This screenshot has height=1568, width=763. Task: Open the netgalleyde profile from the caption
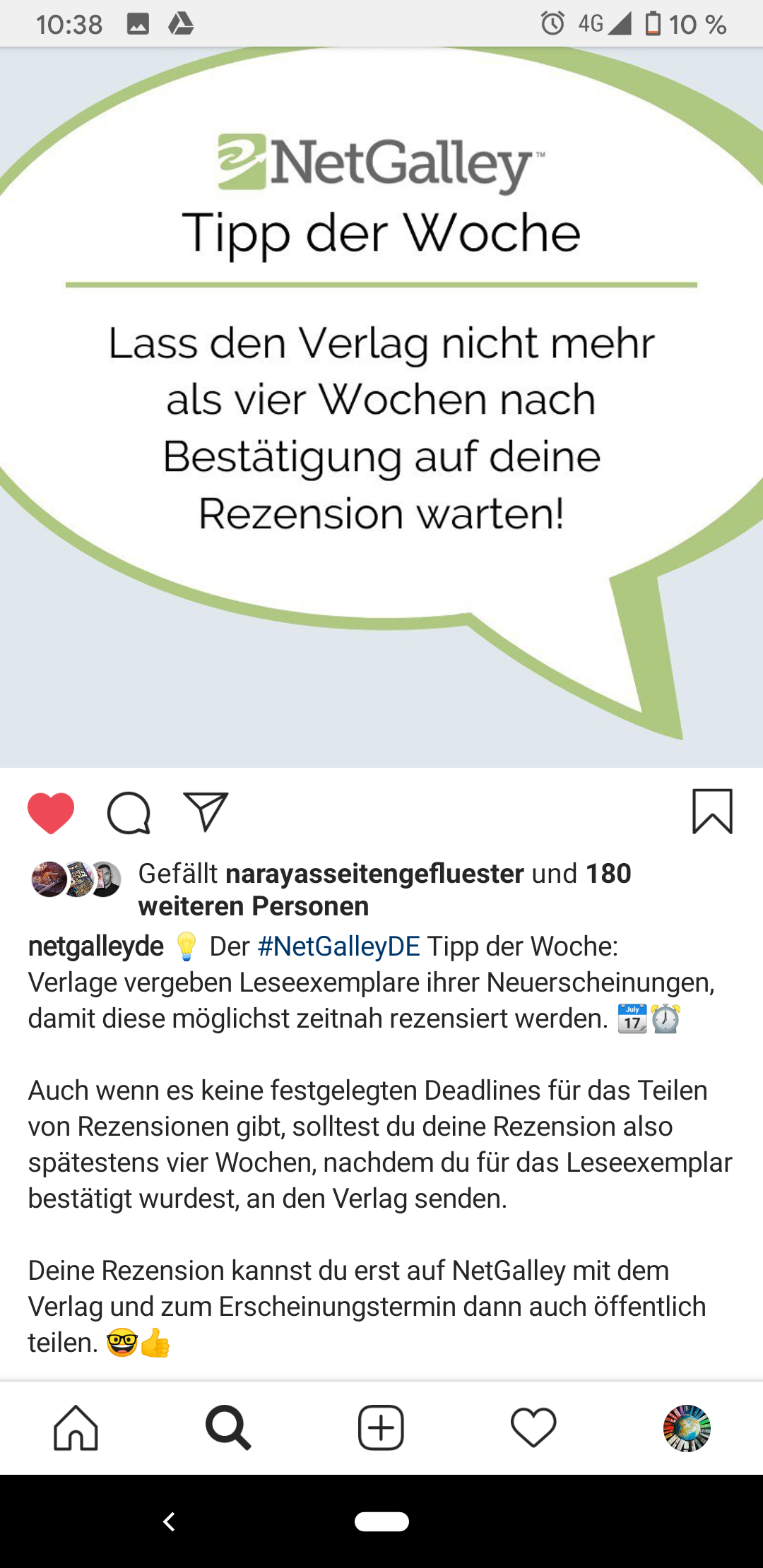(95, 946)
